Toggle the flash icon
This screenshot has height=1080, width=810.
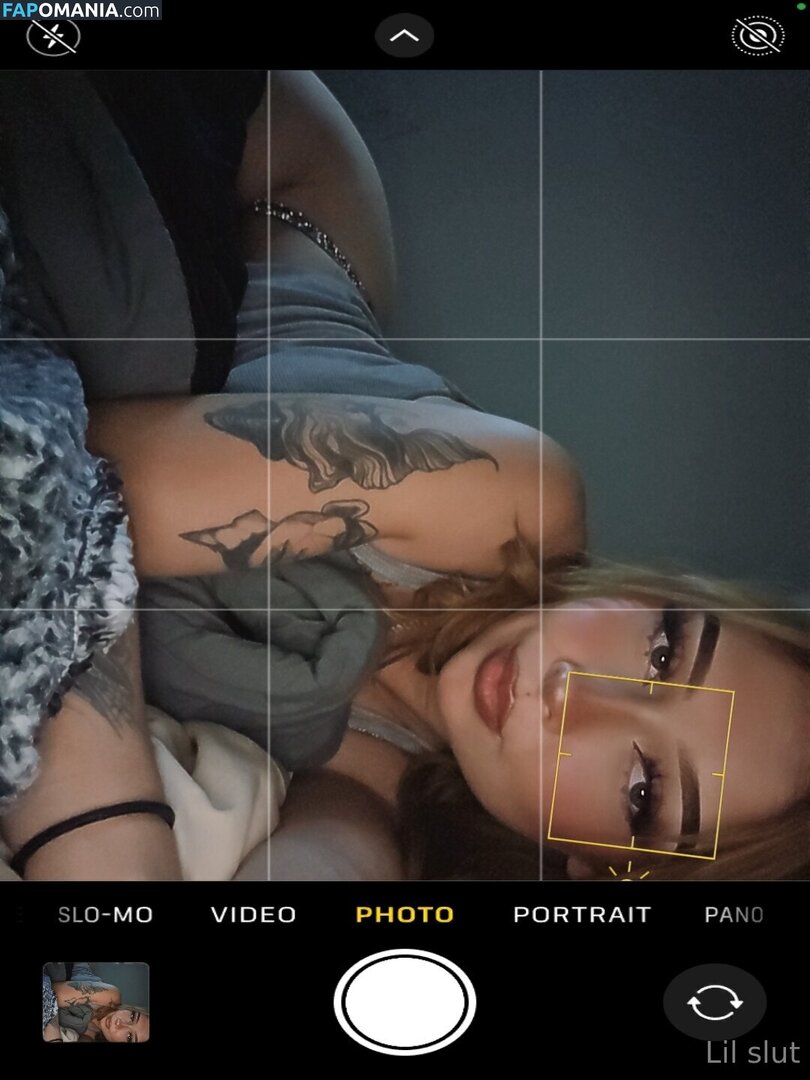coord(53,37)
